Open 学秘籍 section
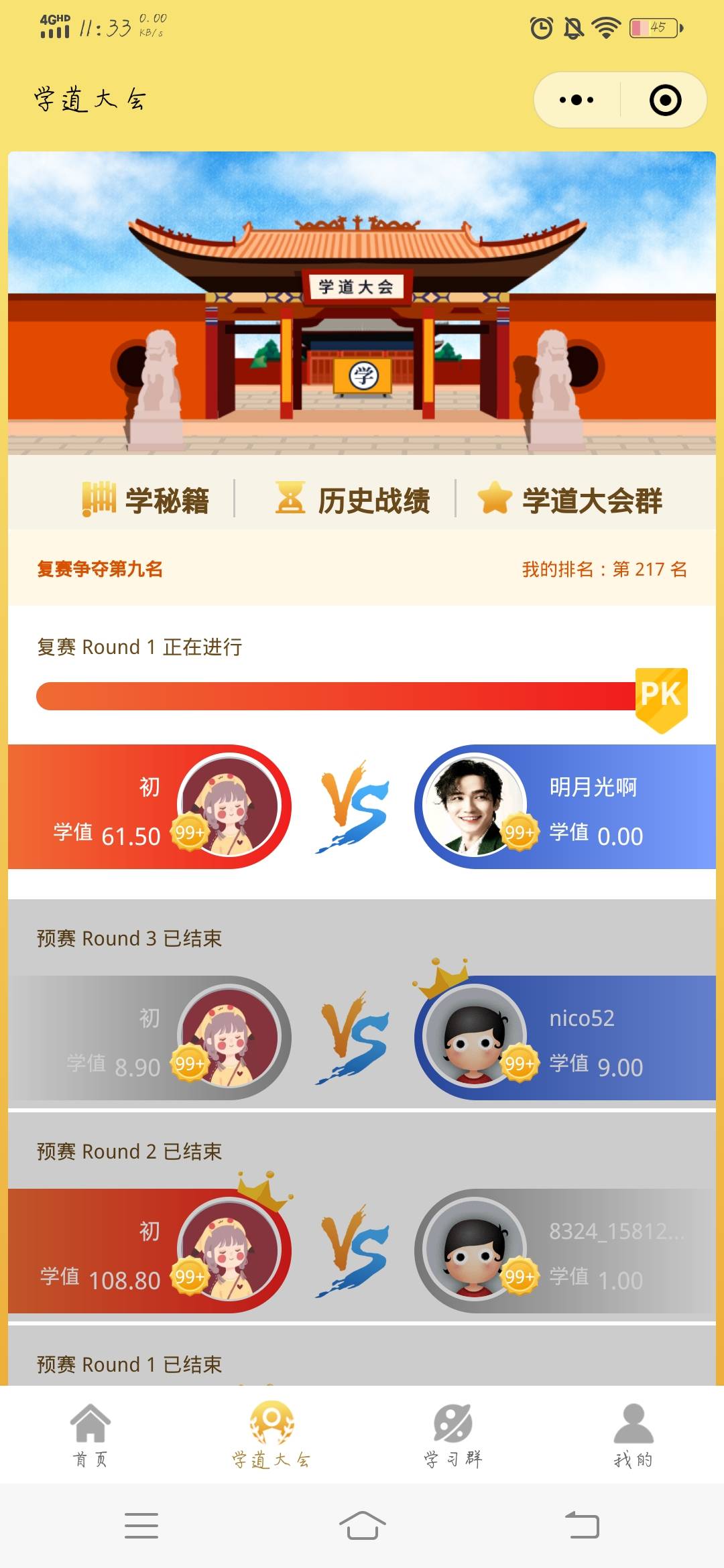The height and width of the screenshot is (1568, 724). click(146, 500)
